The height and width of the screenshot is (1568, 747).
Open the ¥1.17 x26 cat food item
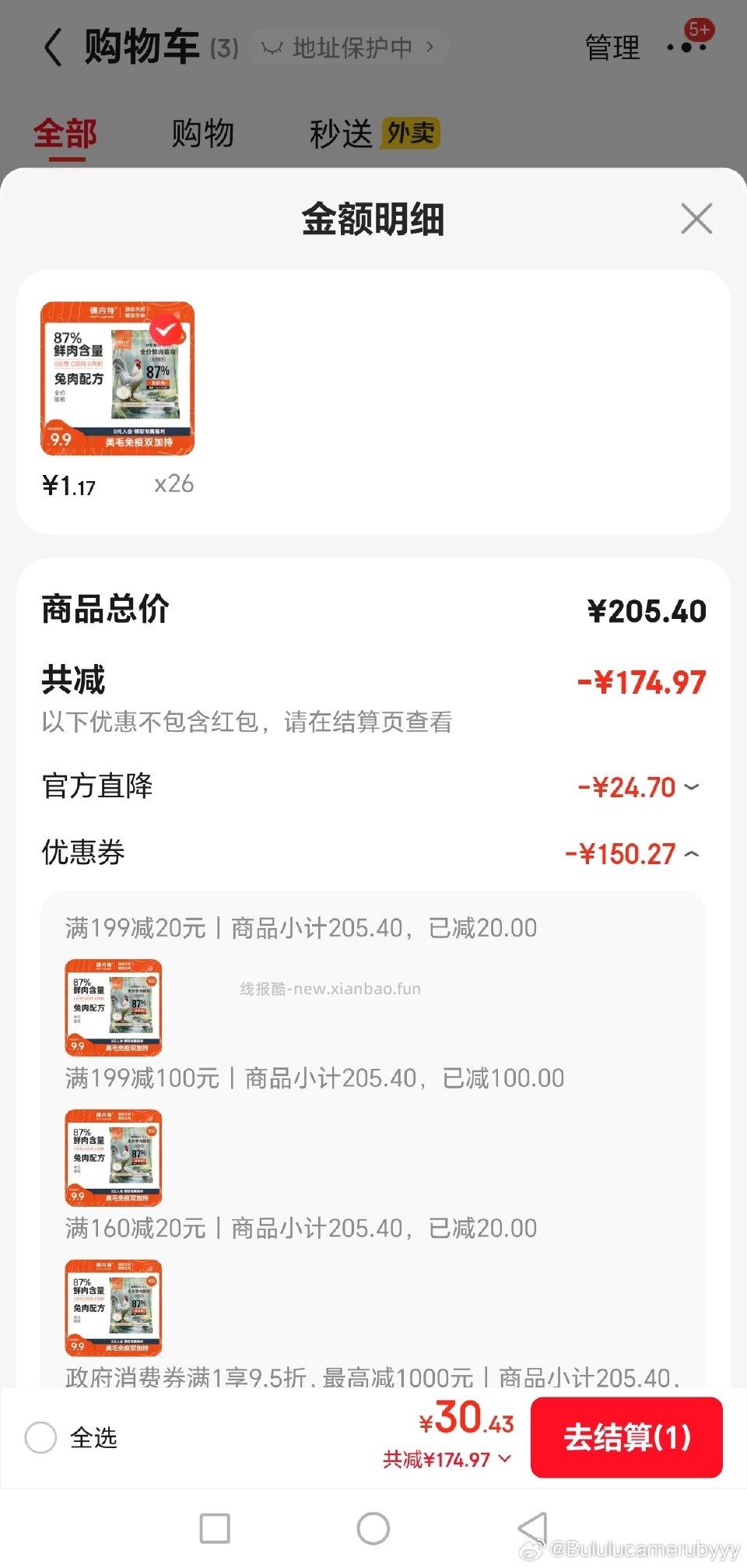click(x=117, y=379)
